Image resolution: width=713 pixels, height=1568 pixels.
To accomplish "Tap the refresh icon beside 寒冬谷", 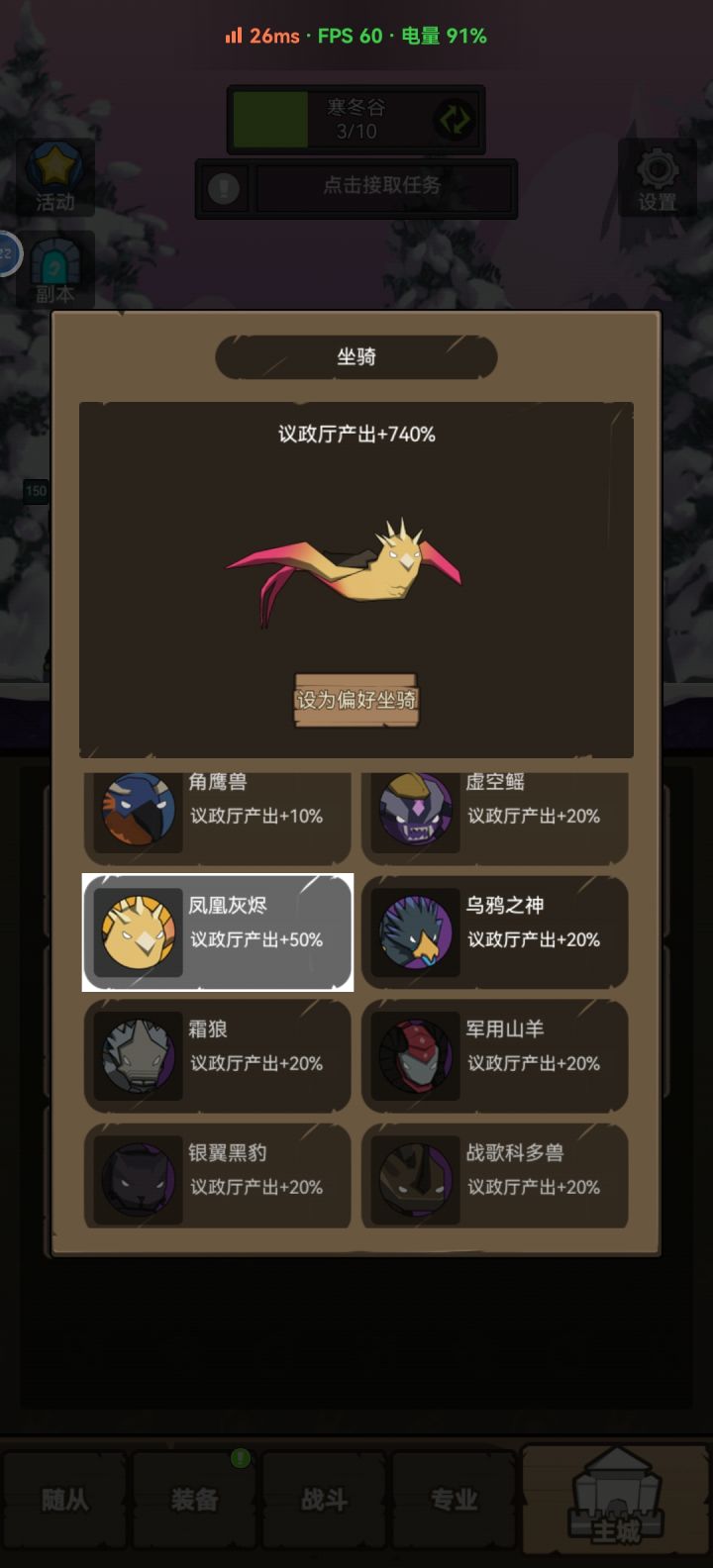I will 455,121.
